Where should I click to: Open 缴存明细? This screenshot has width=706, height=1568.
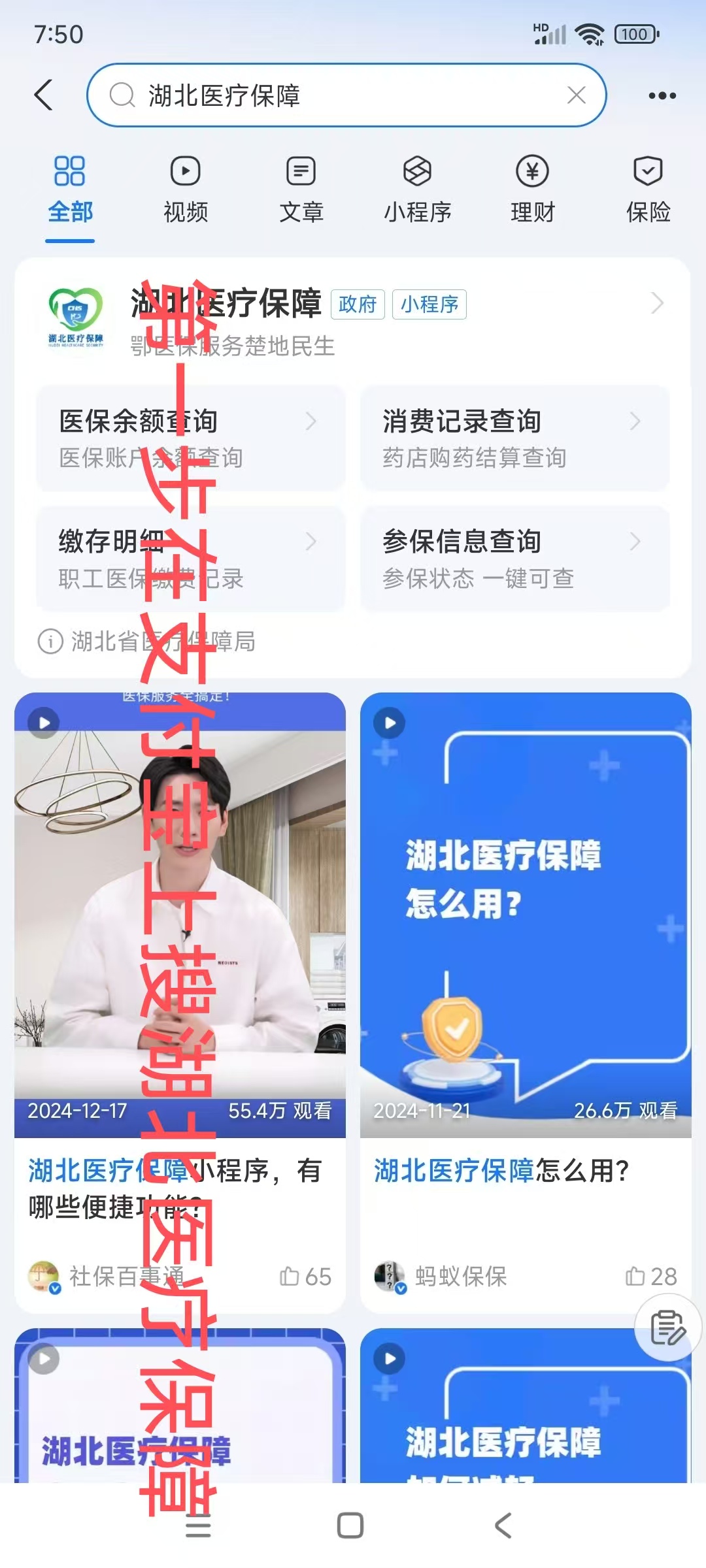click(190, 559)
